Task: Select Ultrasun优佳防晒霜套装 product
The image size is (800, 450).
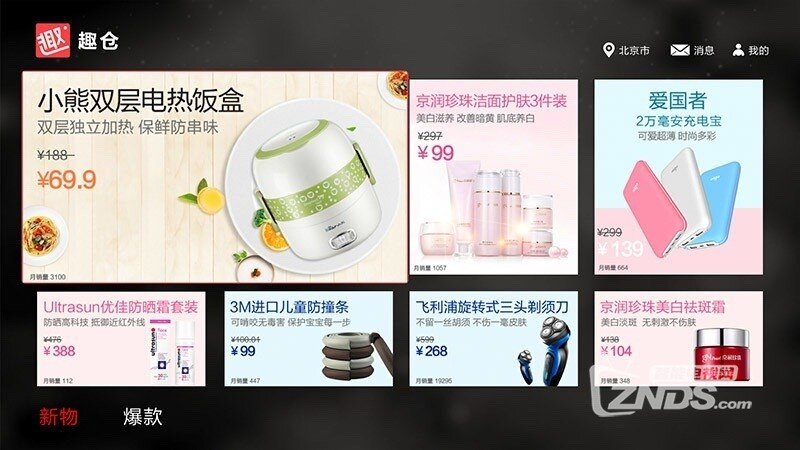Action: click(120, 340)
